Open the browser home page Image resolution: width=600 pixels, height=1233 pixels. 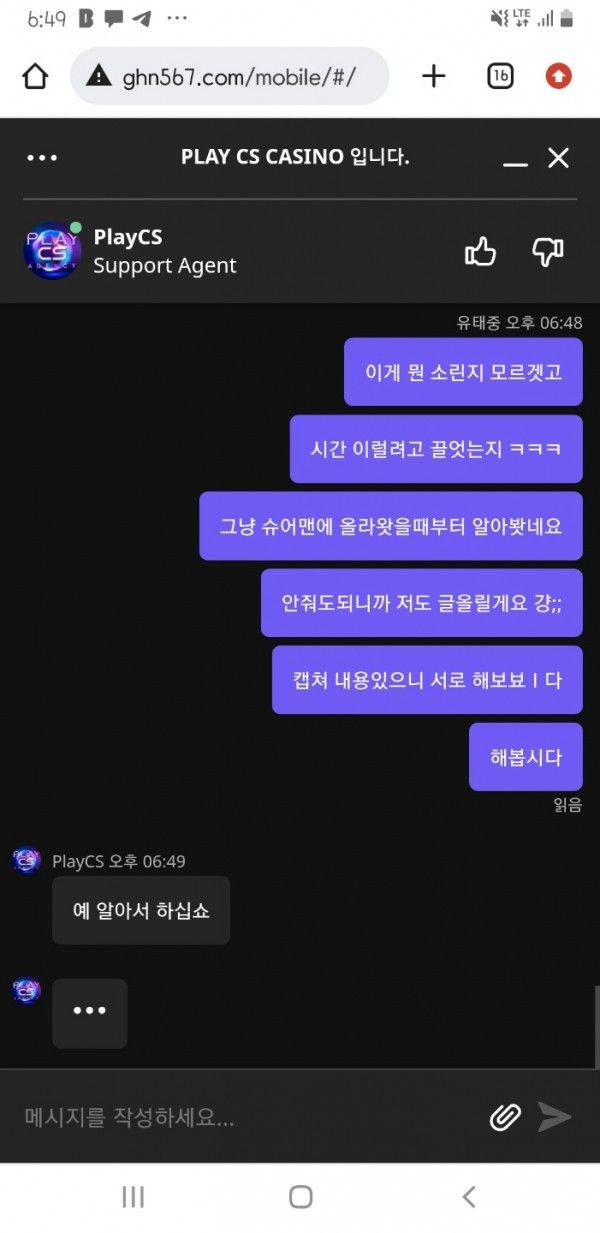[x=35, y=76]
